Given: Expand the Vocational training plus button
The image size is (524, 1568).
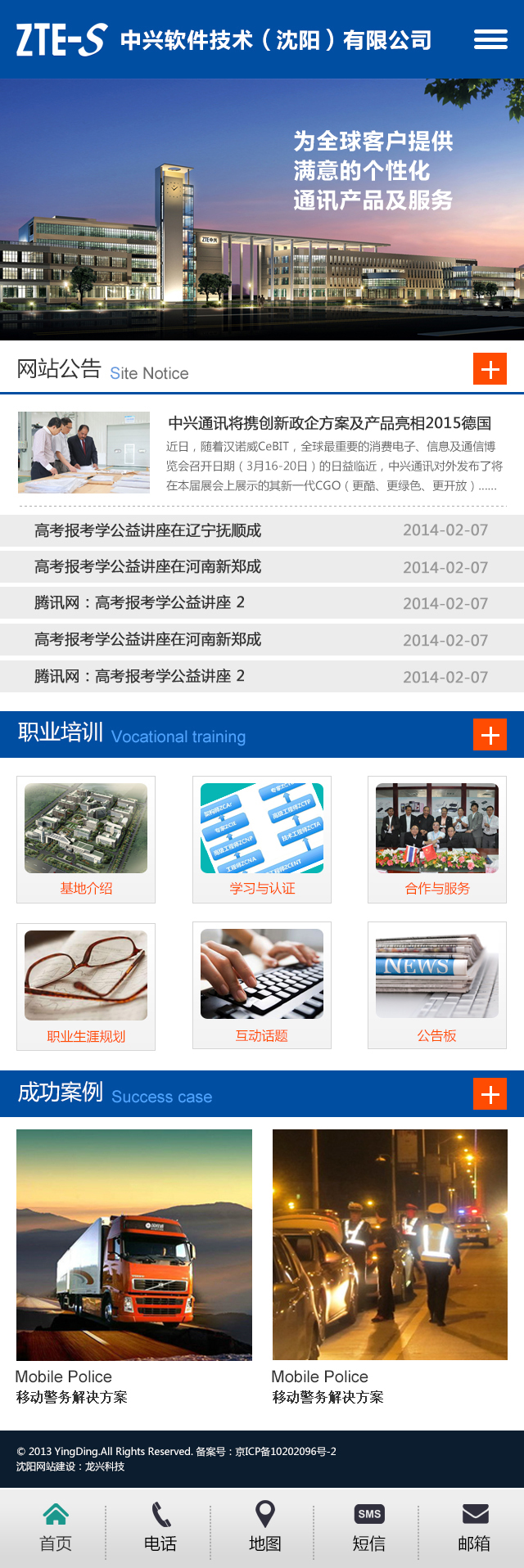Looking at the screenshot, I should [x=490, y=735].
